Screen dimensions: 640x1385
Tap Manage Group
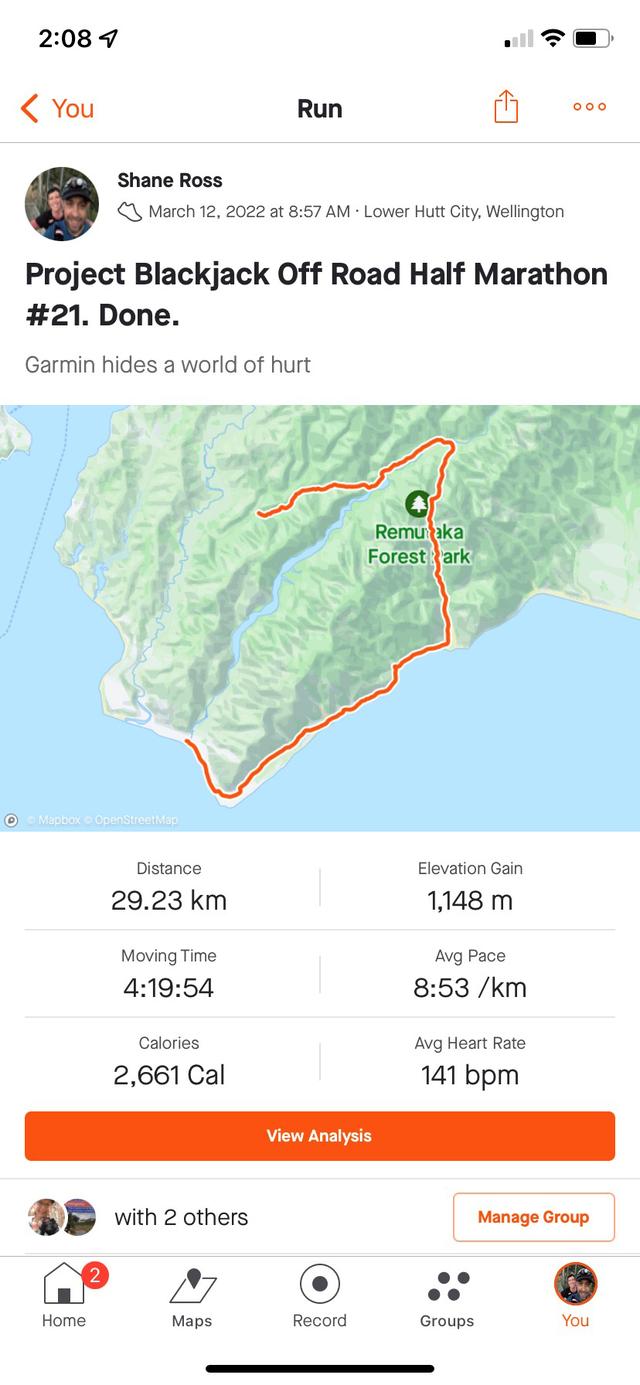point(533,1217)
